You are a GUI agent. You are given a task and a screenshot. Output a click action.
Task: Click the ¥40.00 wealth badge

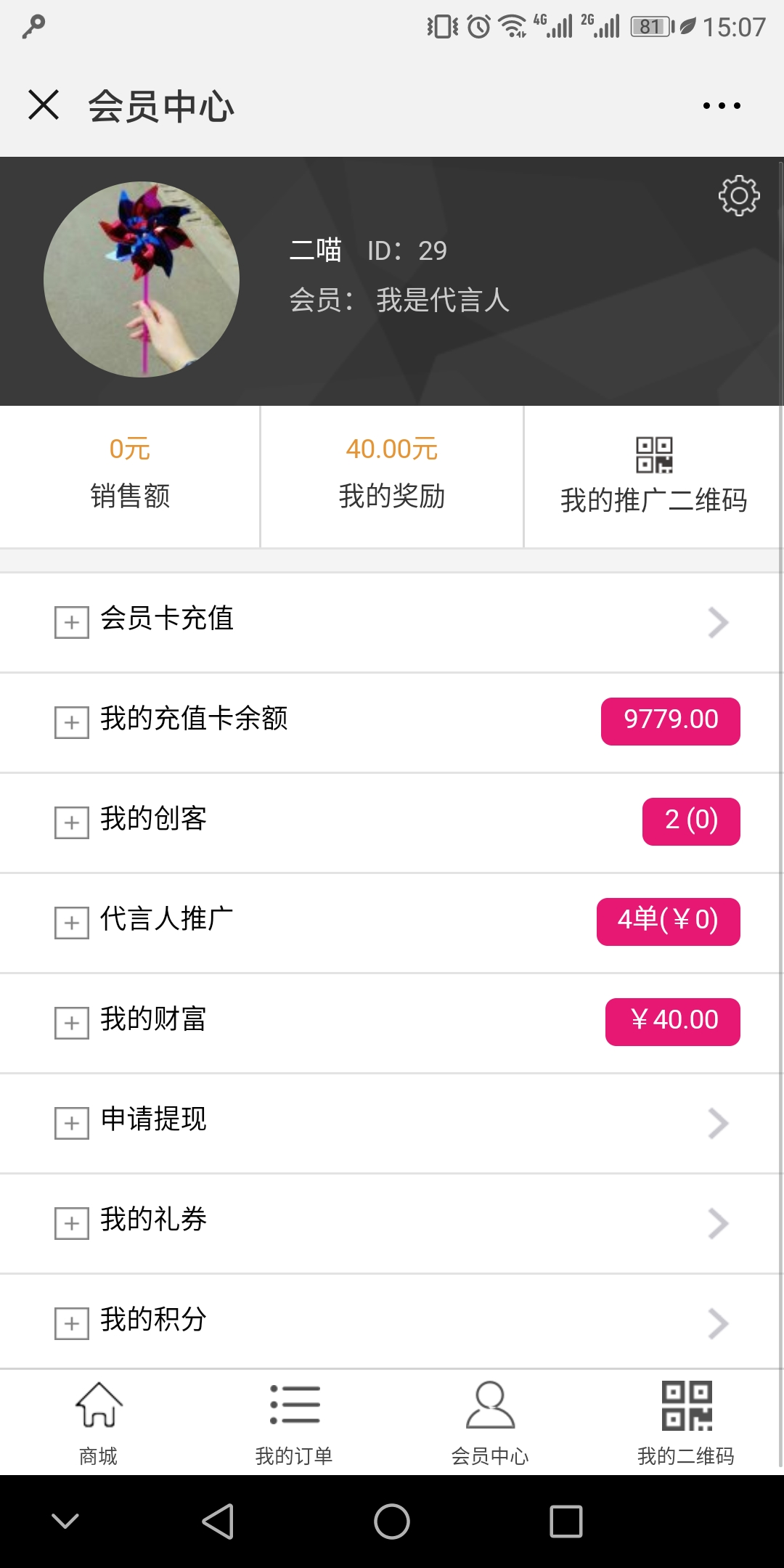point(671,1021)
